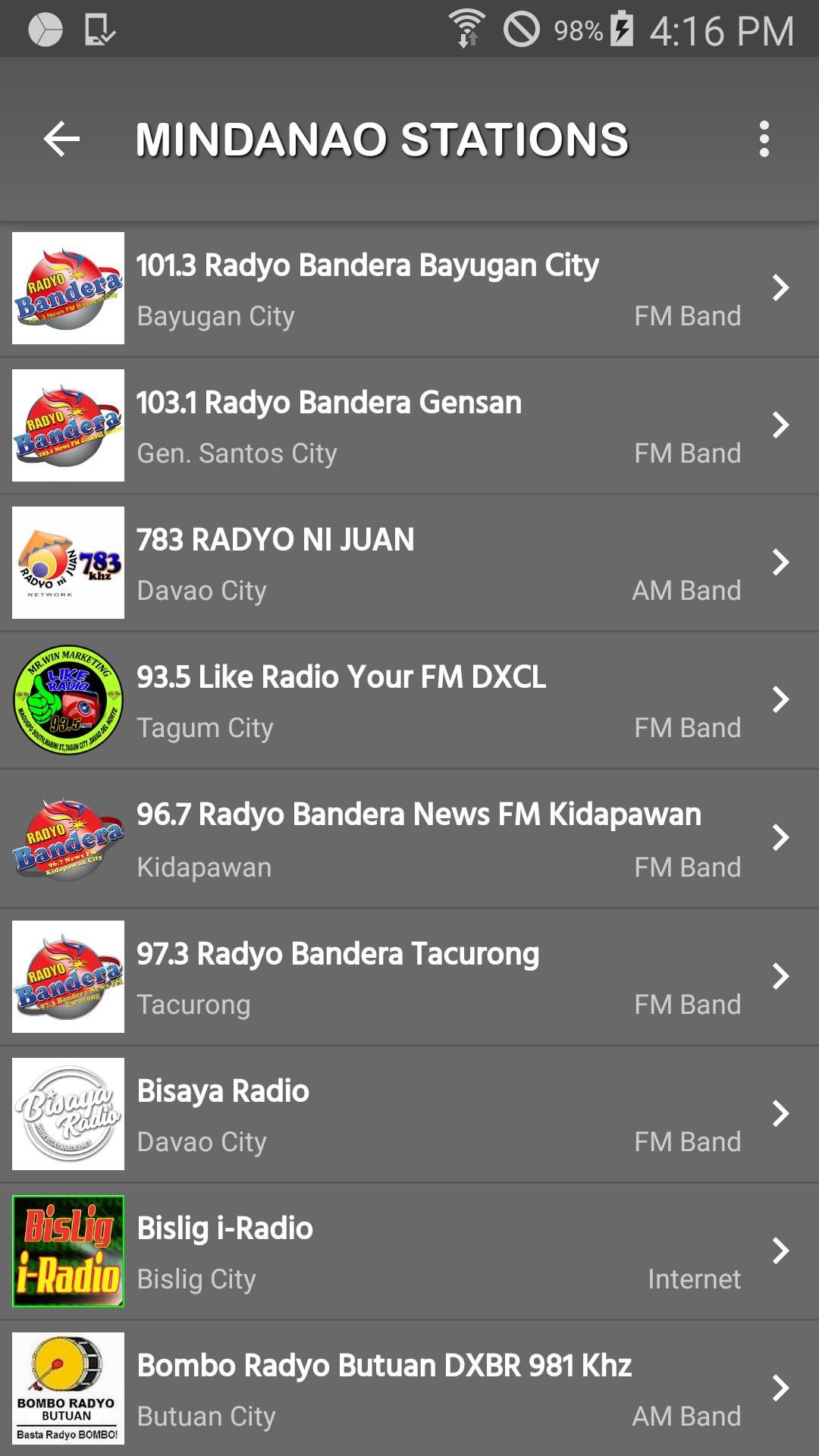
Task: Open the Bislig i-Radio internet station
Action: (409, 1252)
